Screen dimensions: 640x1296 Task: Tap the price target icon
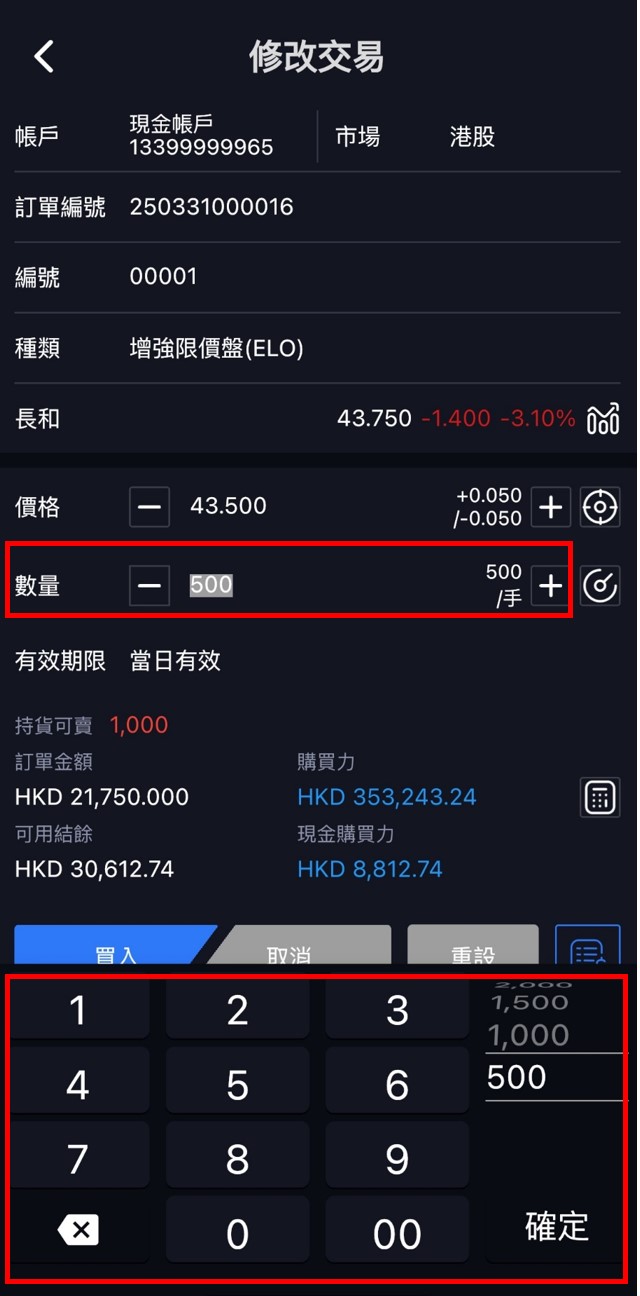tap(600, 507)
